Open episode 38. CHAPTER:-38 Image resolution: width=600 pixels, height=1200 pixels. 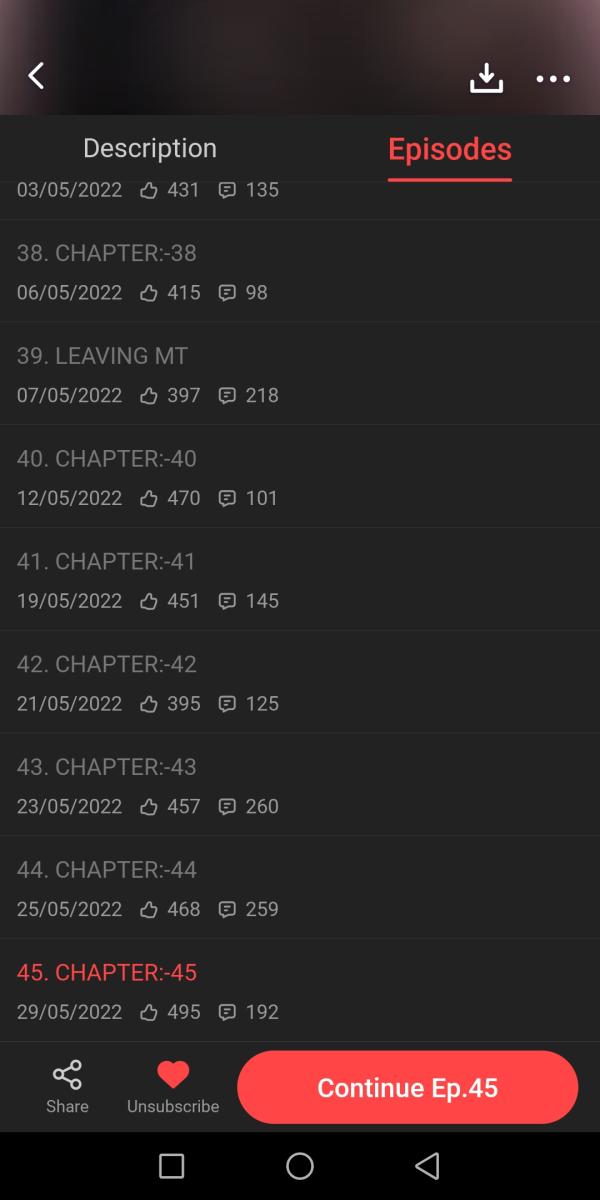tap(300, 272)
